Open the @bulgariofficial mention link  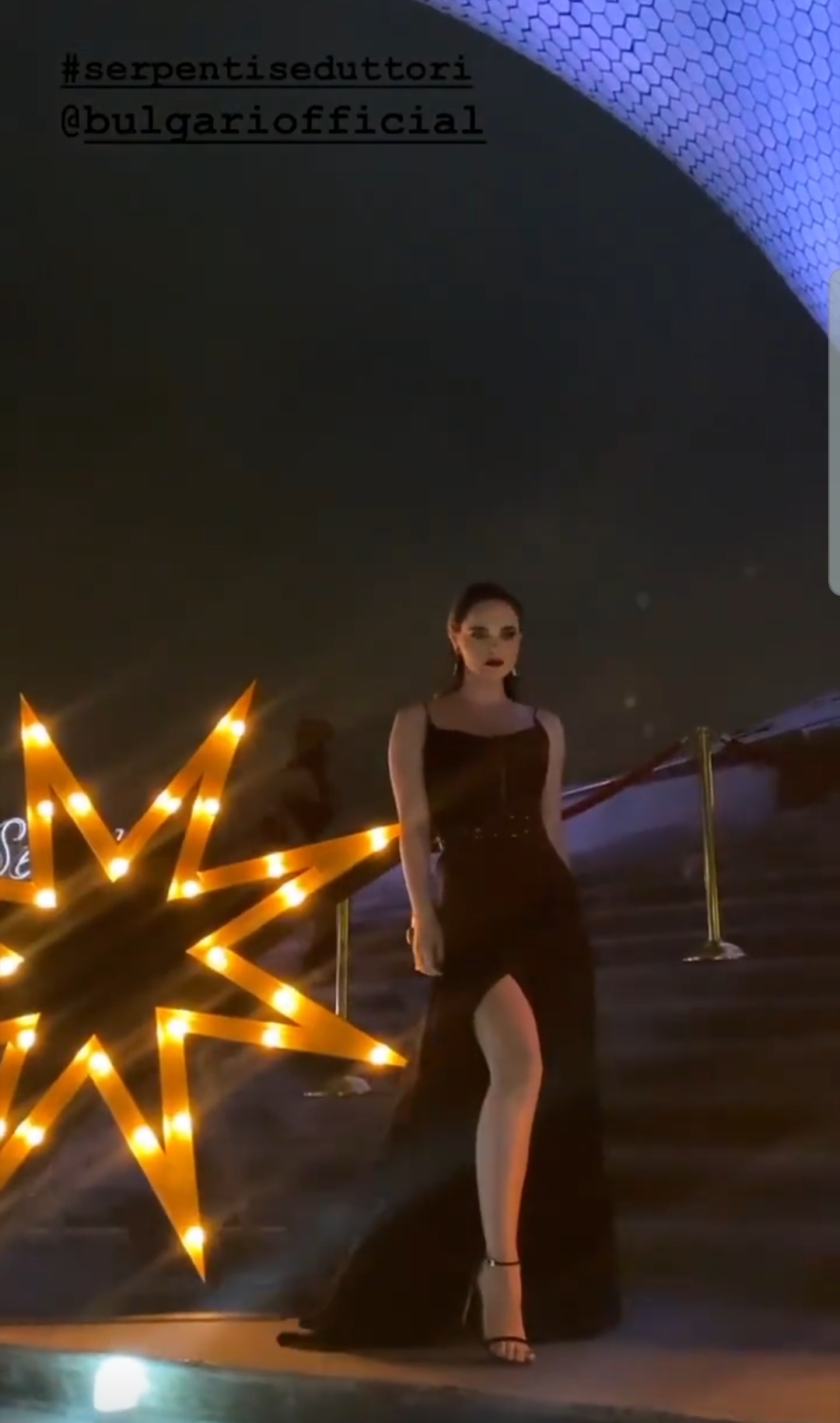coord(272,122)
